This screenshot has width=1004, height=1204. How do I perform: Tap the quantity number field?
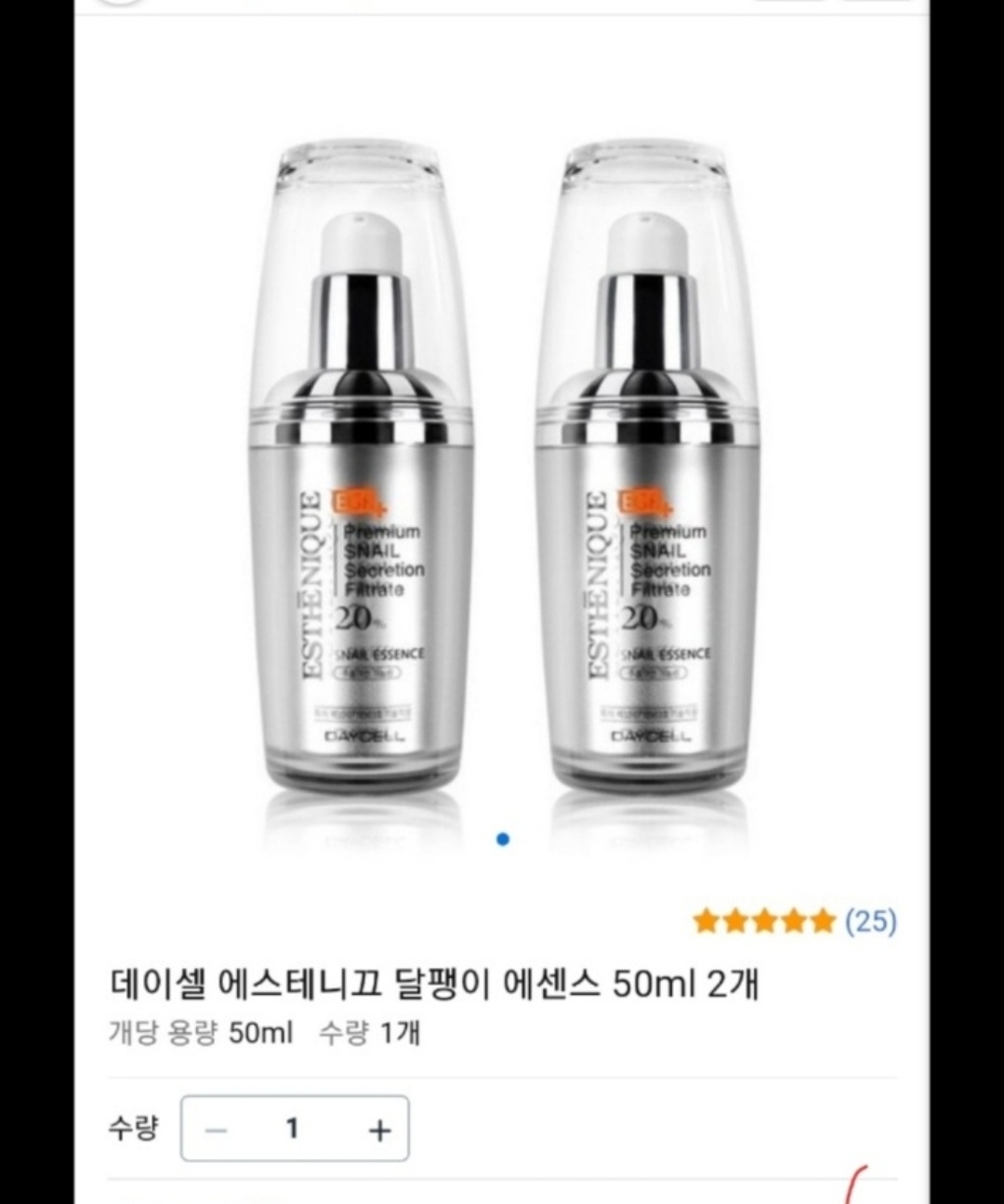(x=293, y=1129)
